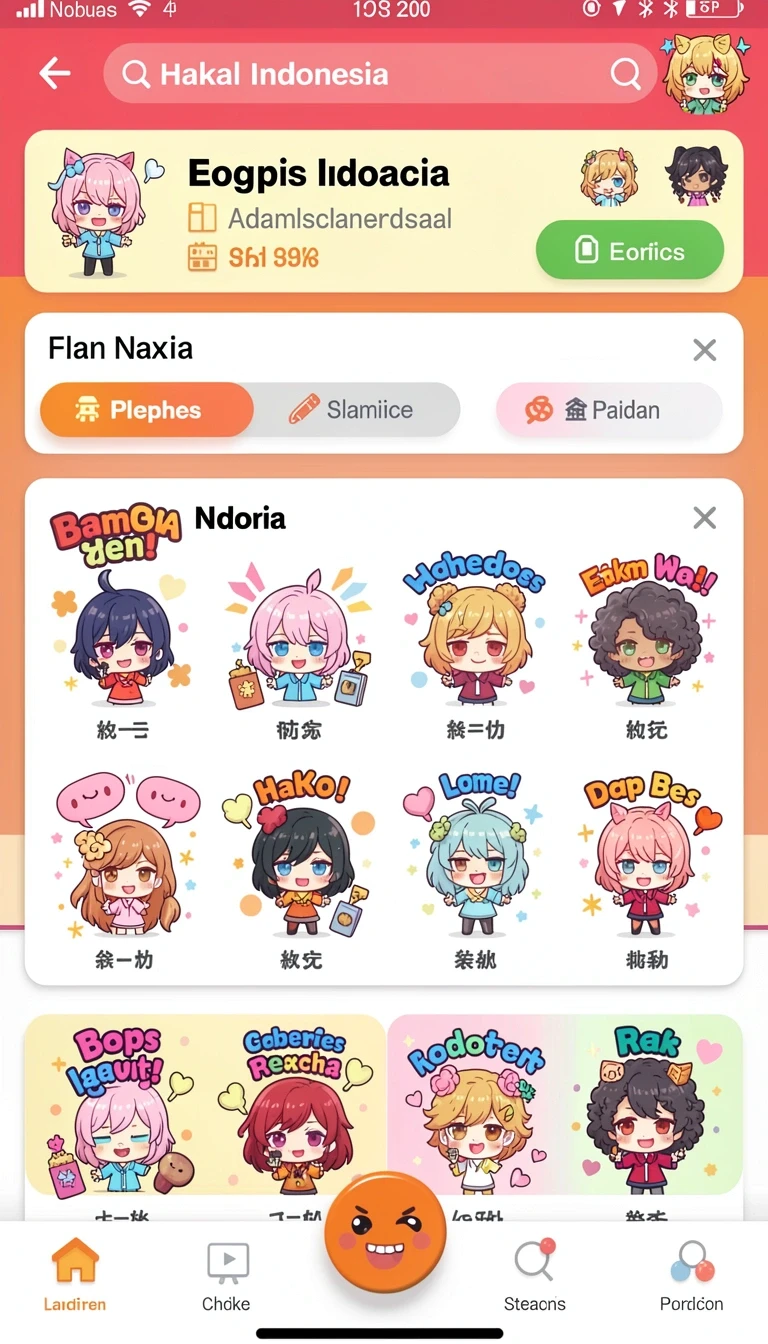The width and height of the screenshot is (768, 1344).
Task: Switch to the Slamiice tab
Action: [x=357, y=409]
